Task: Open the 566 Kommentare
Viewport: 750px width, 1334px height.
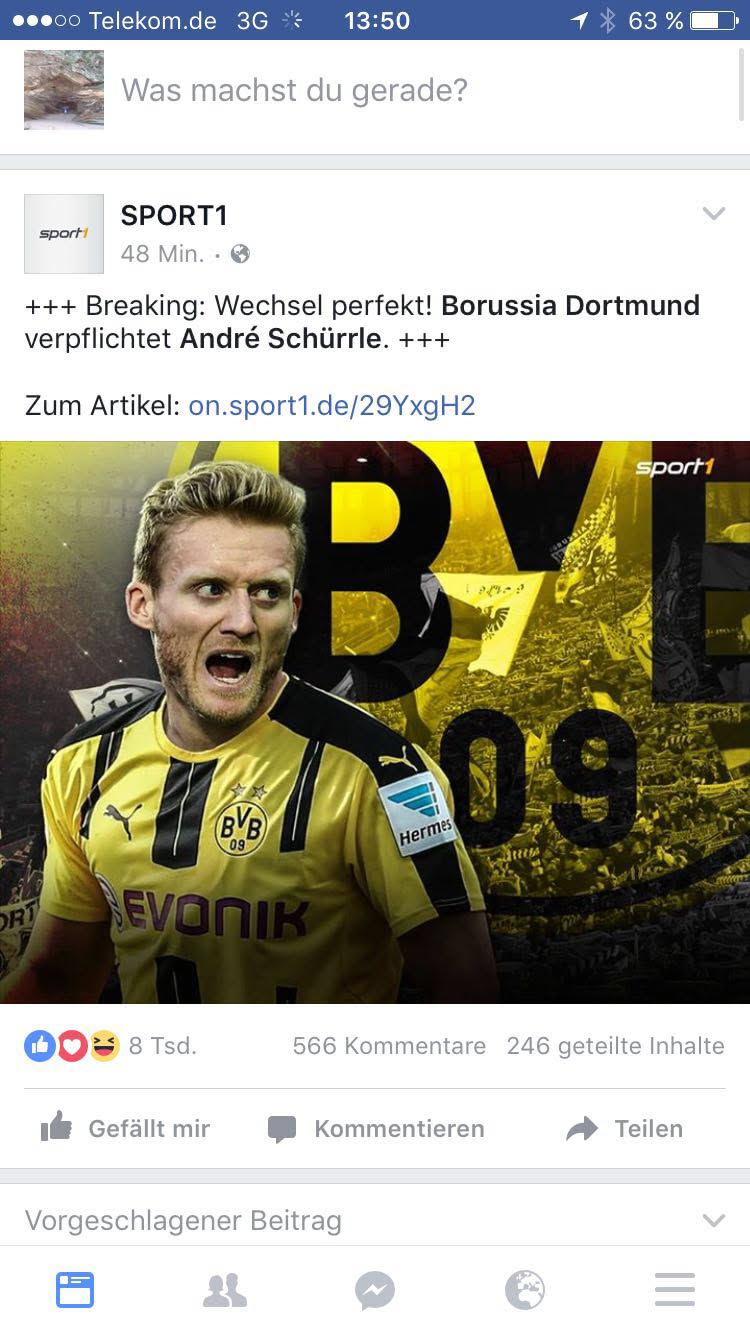Action: click(x=389, y=1046)
